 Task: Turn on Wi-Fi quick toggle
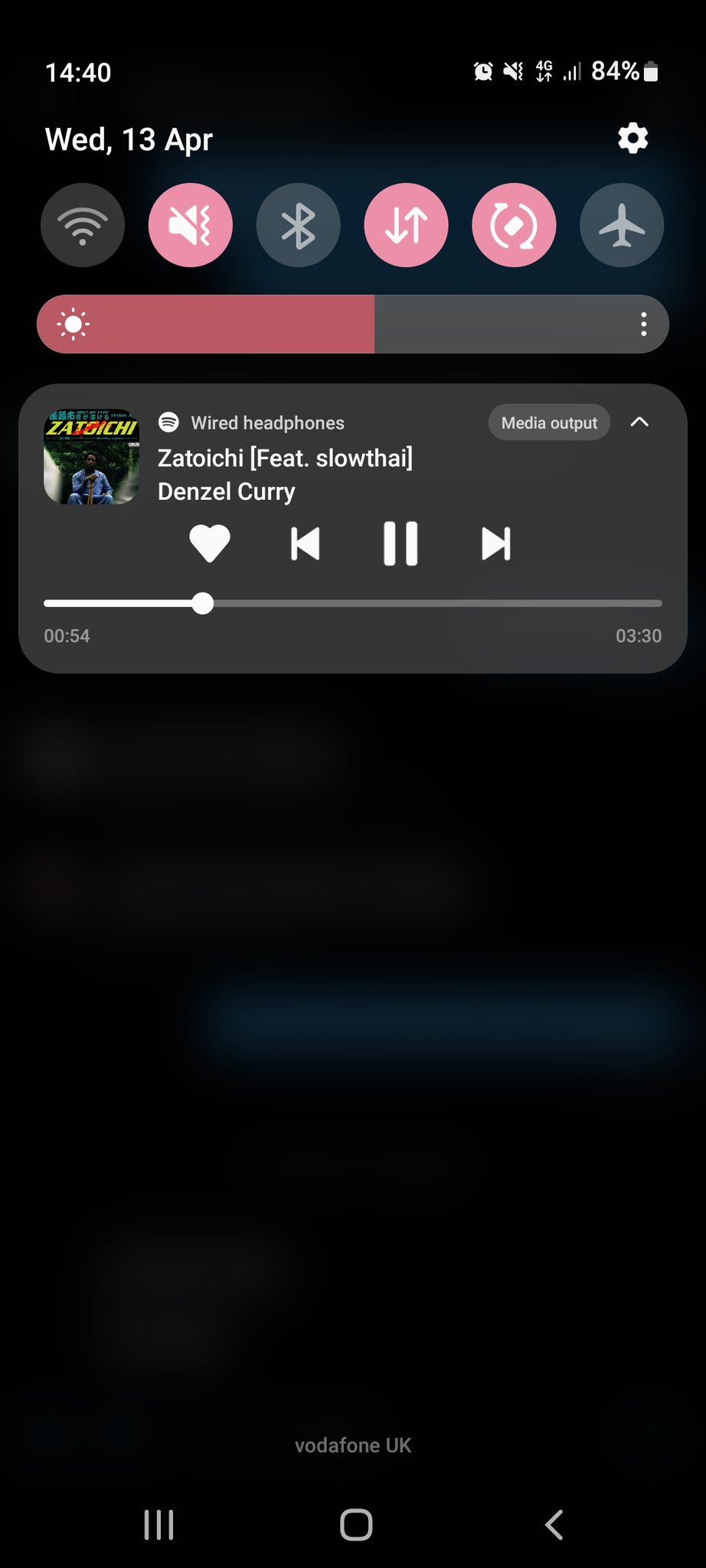tap(83, 225)
